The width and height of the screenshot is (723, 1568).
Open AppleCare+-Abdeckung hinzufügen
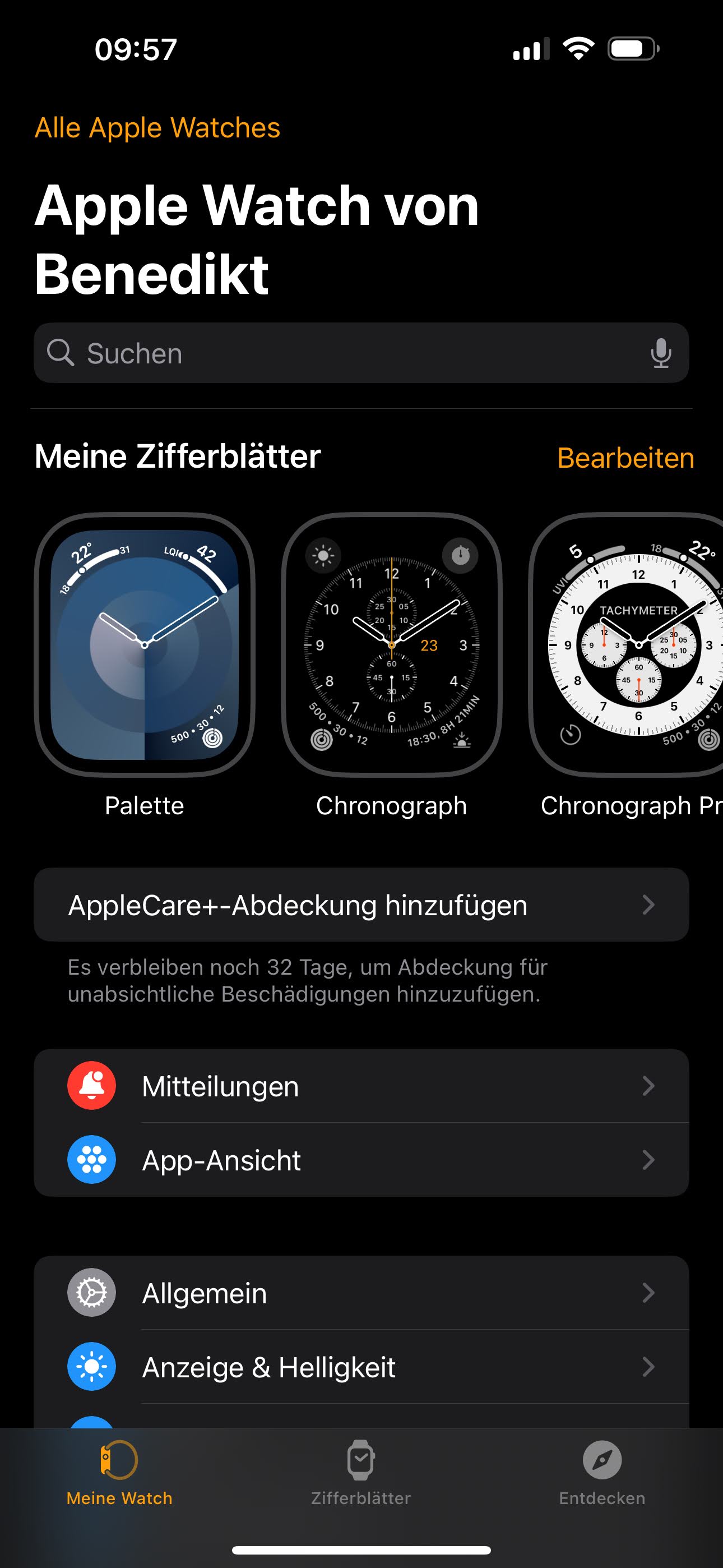[361, 905]
